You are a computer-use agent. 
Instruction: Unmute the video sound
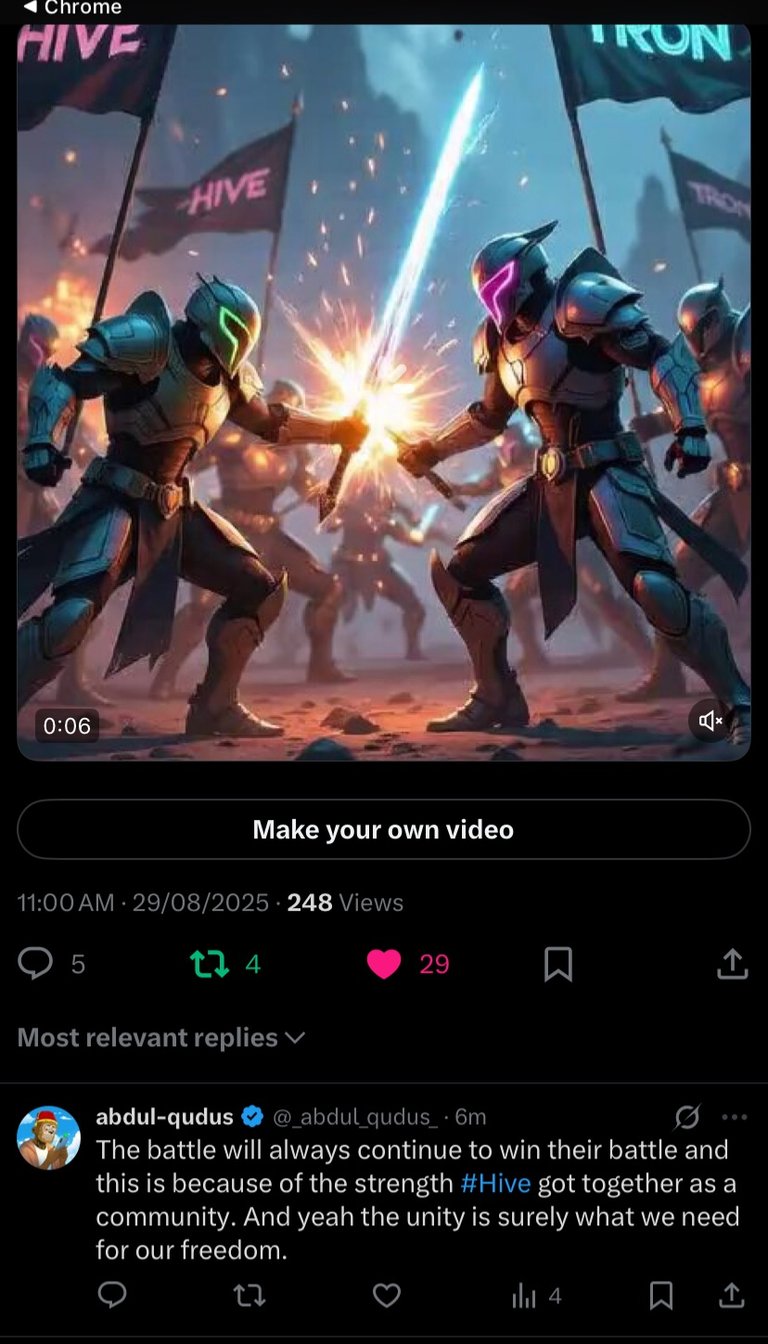click(710, 721)
